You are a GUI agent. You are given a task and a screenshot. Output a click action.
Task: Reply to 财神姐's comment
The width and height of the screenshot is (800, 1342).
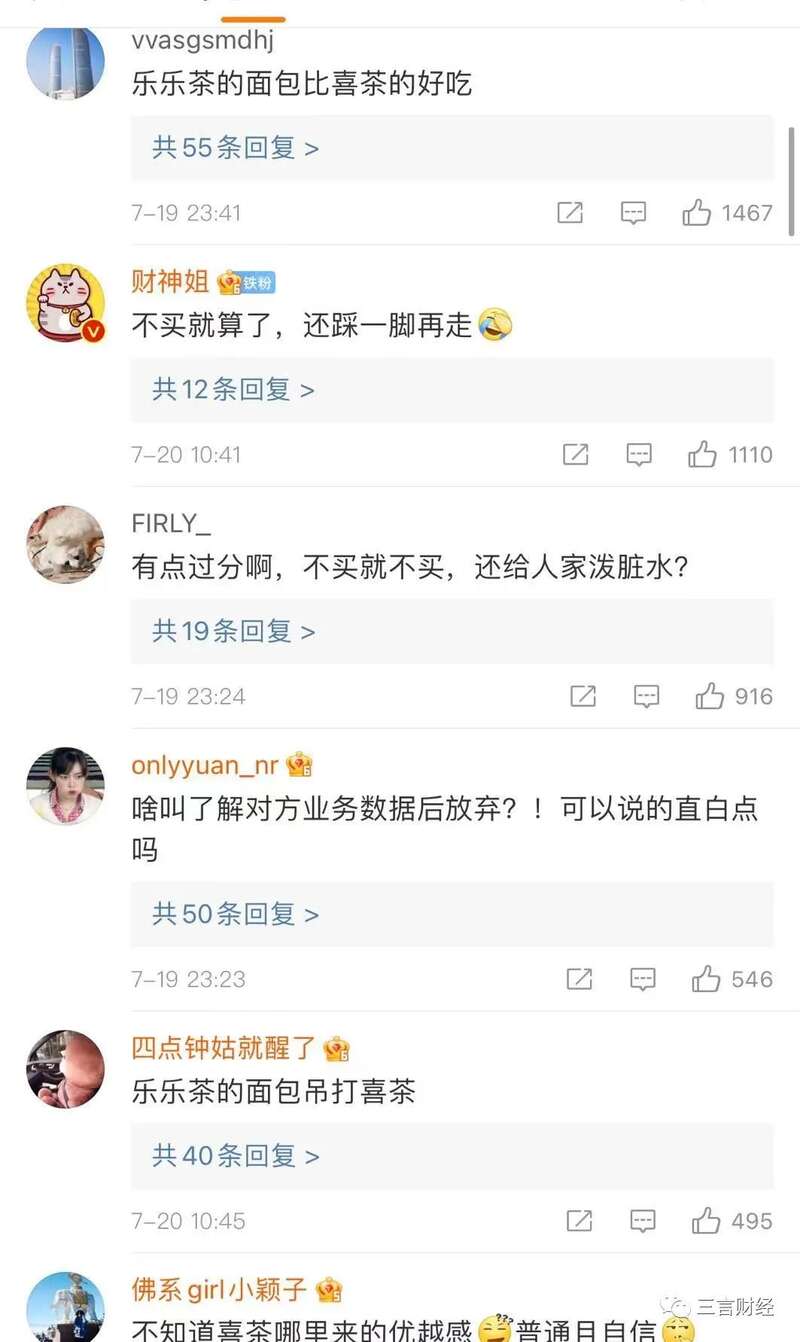click(x=639, y=455)
